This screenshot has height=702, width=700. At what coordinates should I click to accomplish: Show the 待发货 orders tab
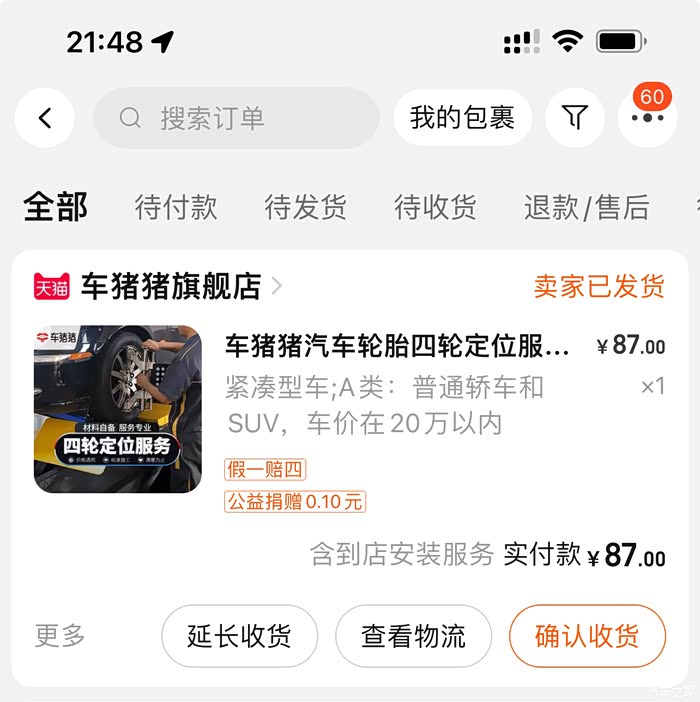tap(305, 207)
